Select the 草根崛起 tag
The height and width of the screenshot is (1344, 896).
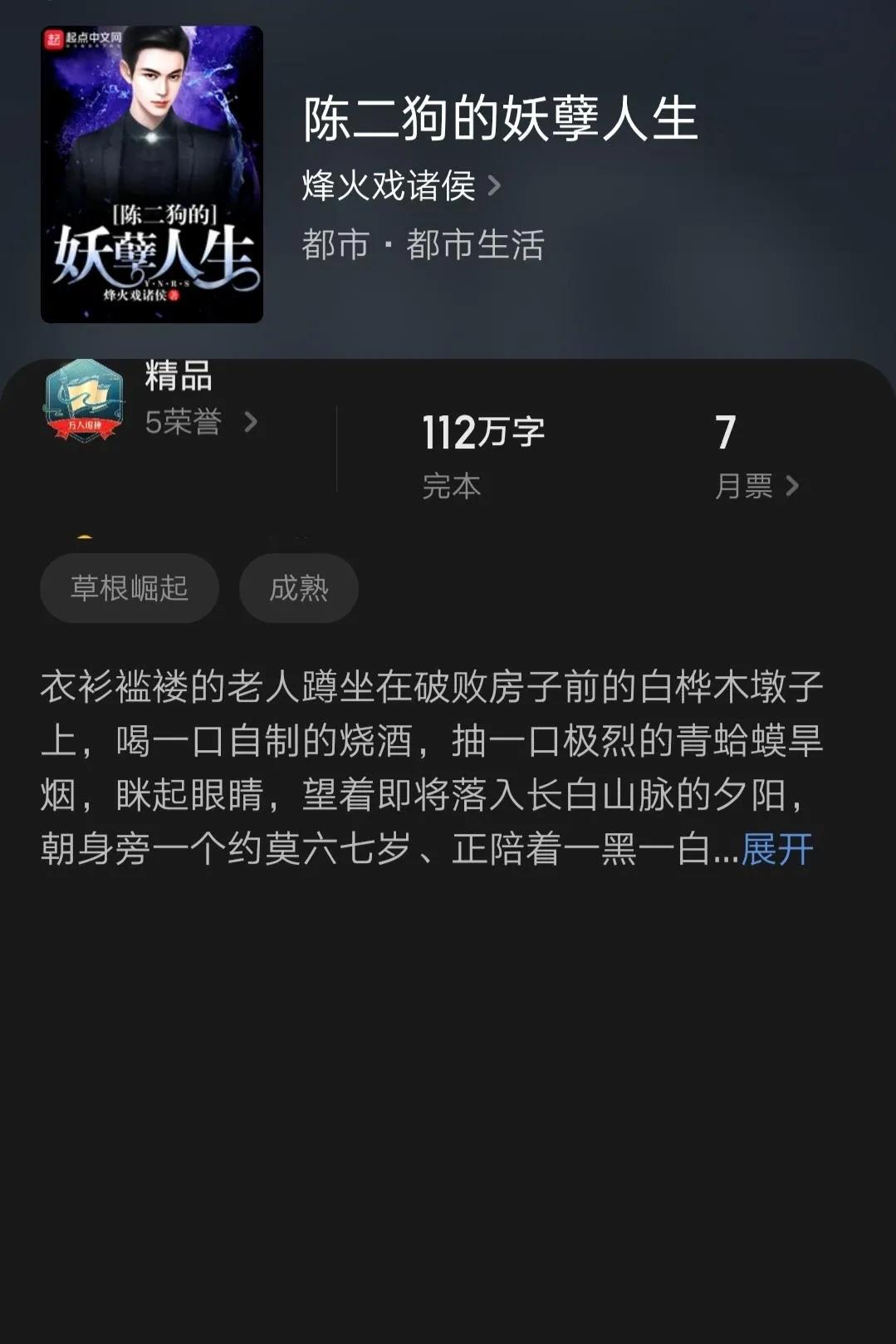coord(130,588)
